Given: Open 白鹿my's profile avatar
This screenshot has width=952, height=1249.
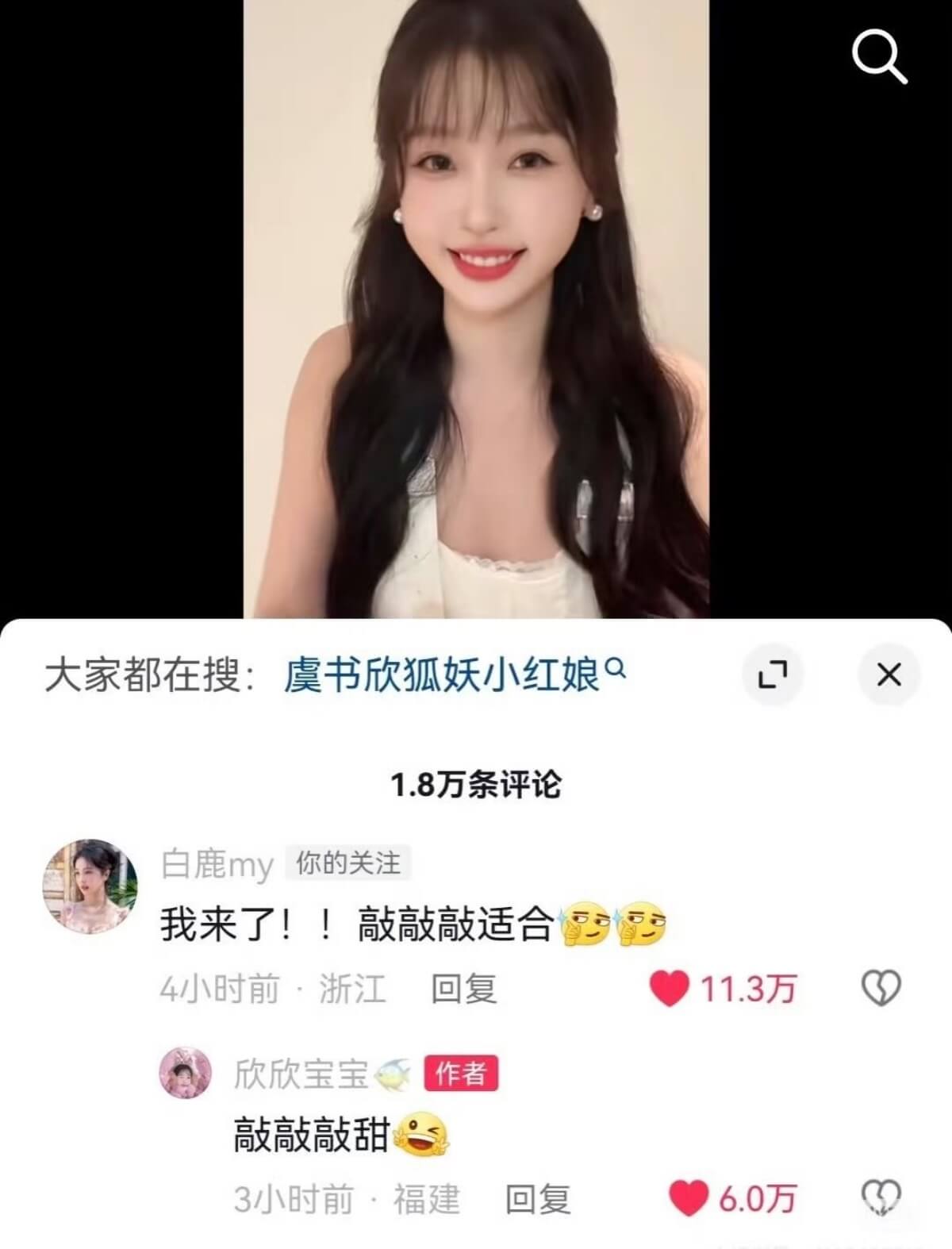Looking at the screenshot, I should tap(90, 886).
